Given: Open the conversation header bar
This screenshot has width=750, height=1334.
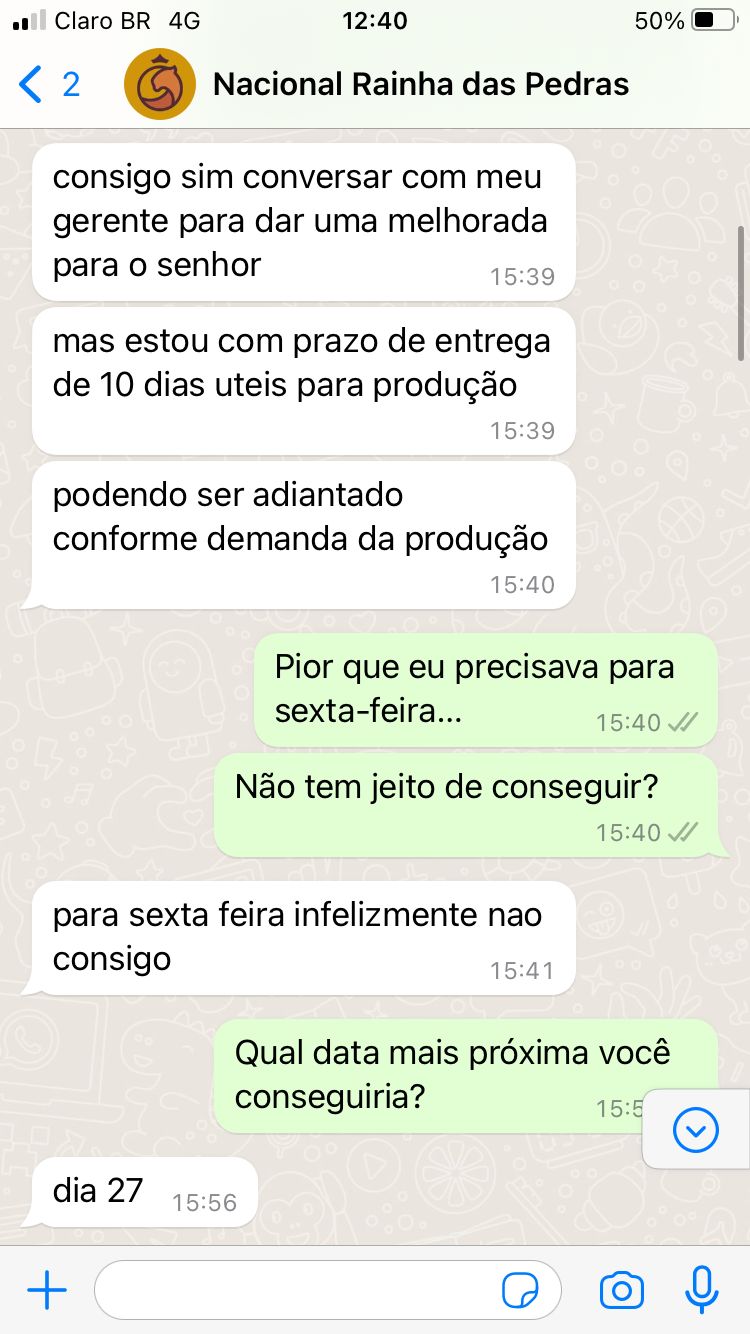Looking at the screenshot, I should (375, 84).
